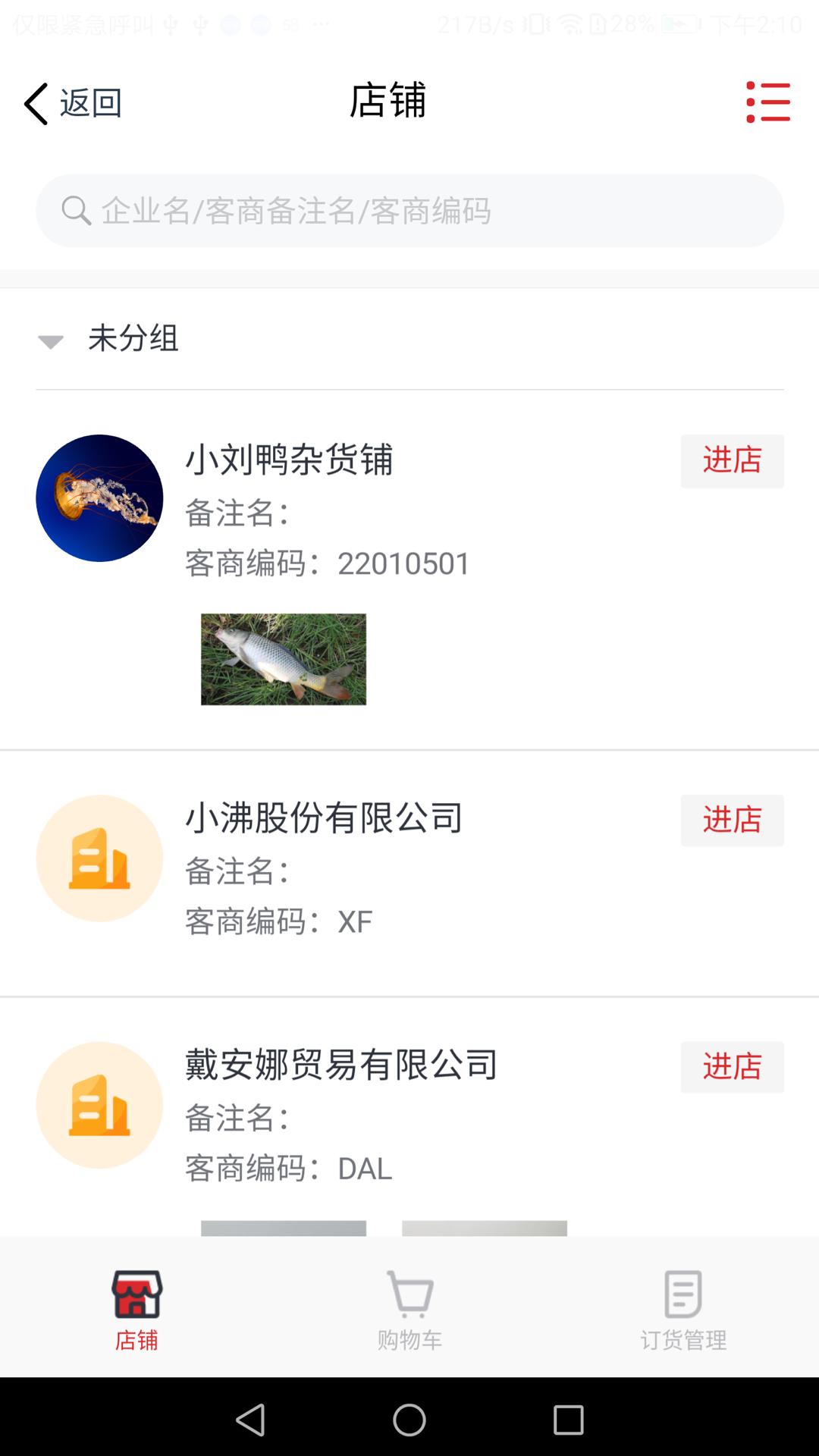819x1456 pixels.
Task: Tap the magnifier icon in the search bar
Action: [x=74, y=211]
